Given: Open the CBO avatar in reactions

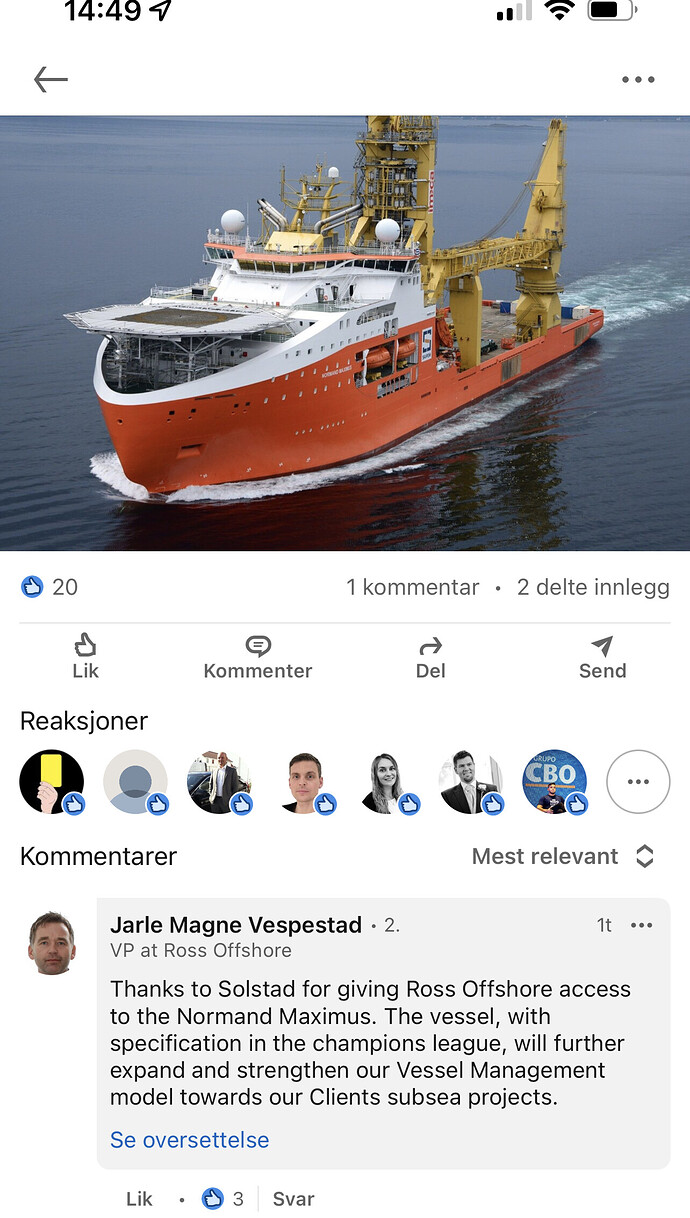Looking at the screenshot, I should (x=555, y=782).
